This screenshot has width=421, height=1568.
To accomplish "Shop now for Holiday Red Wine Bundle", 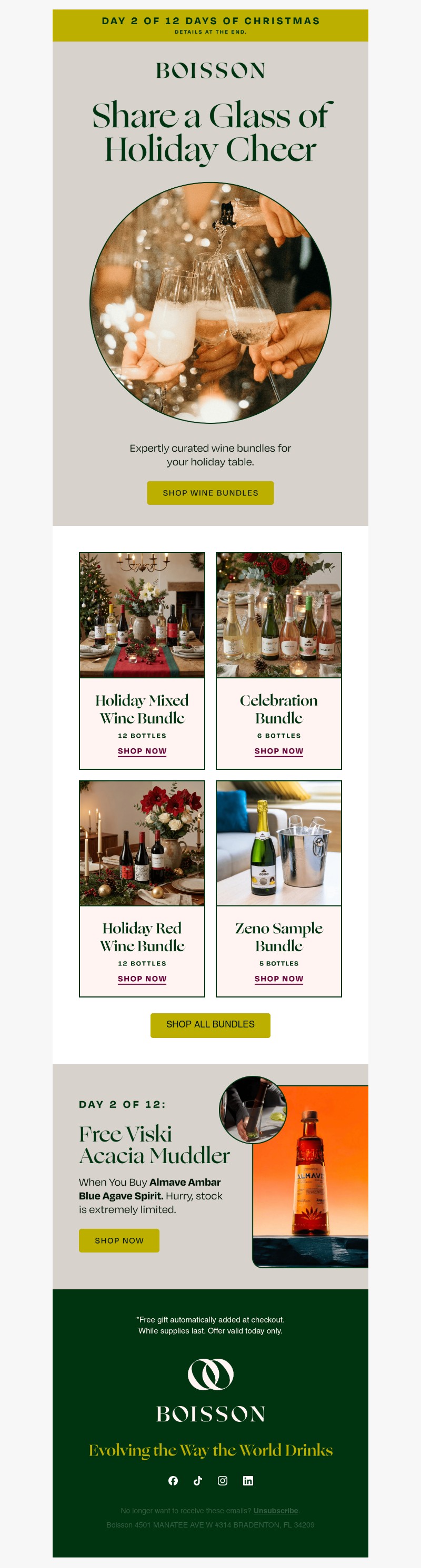I will [x=142, y=978].
